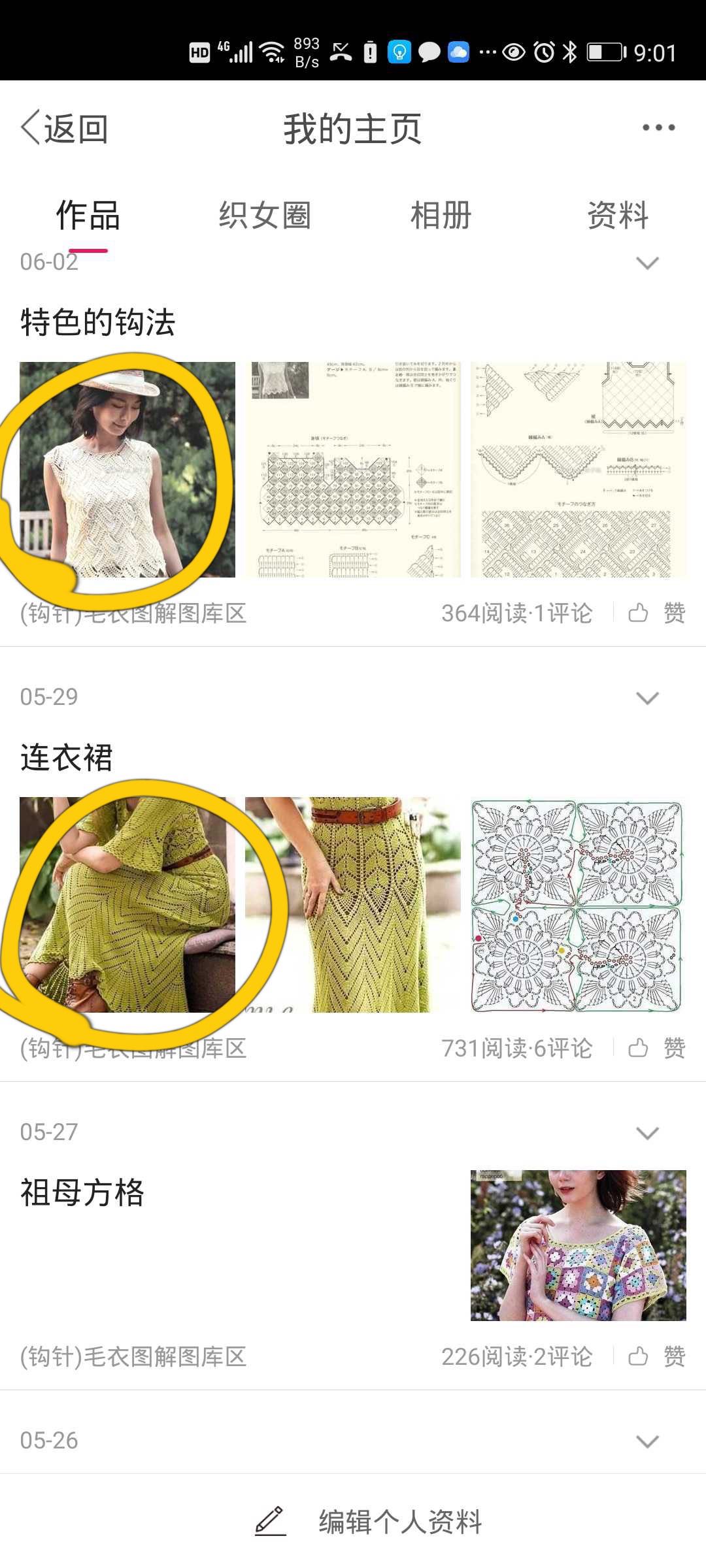Expand the chevron on the 06-02 post

click(647, 263)
